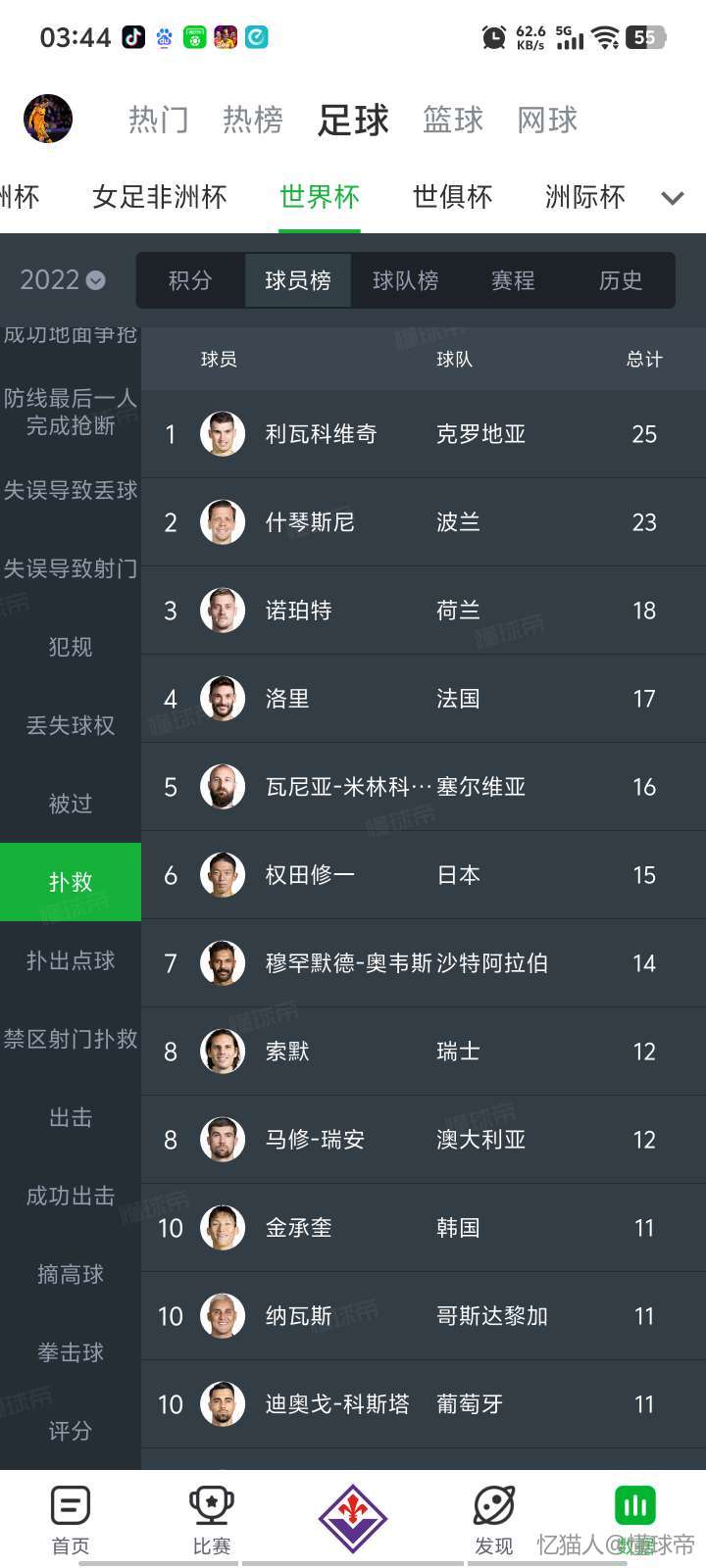
Task: Switch to the 篮球 top tab
Action: 452,120
